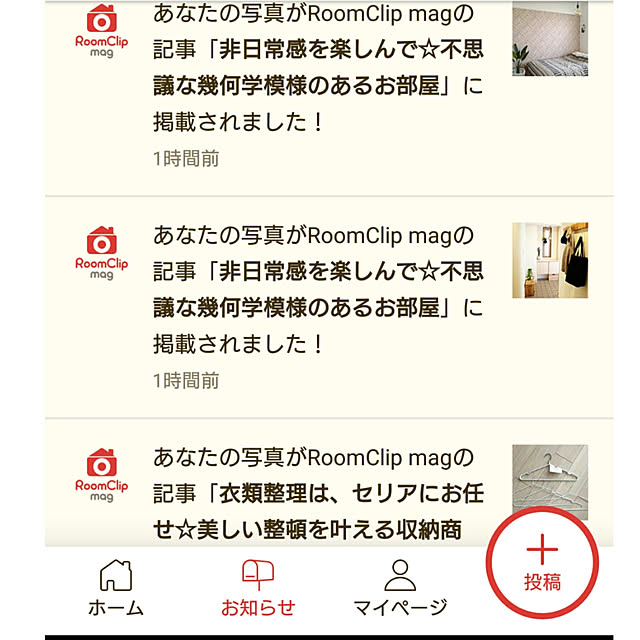
Task: Open the ホーム tab
Action: (116, 587)
